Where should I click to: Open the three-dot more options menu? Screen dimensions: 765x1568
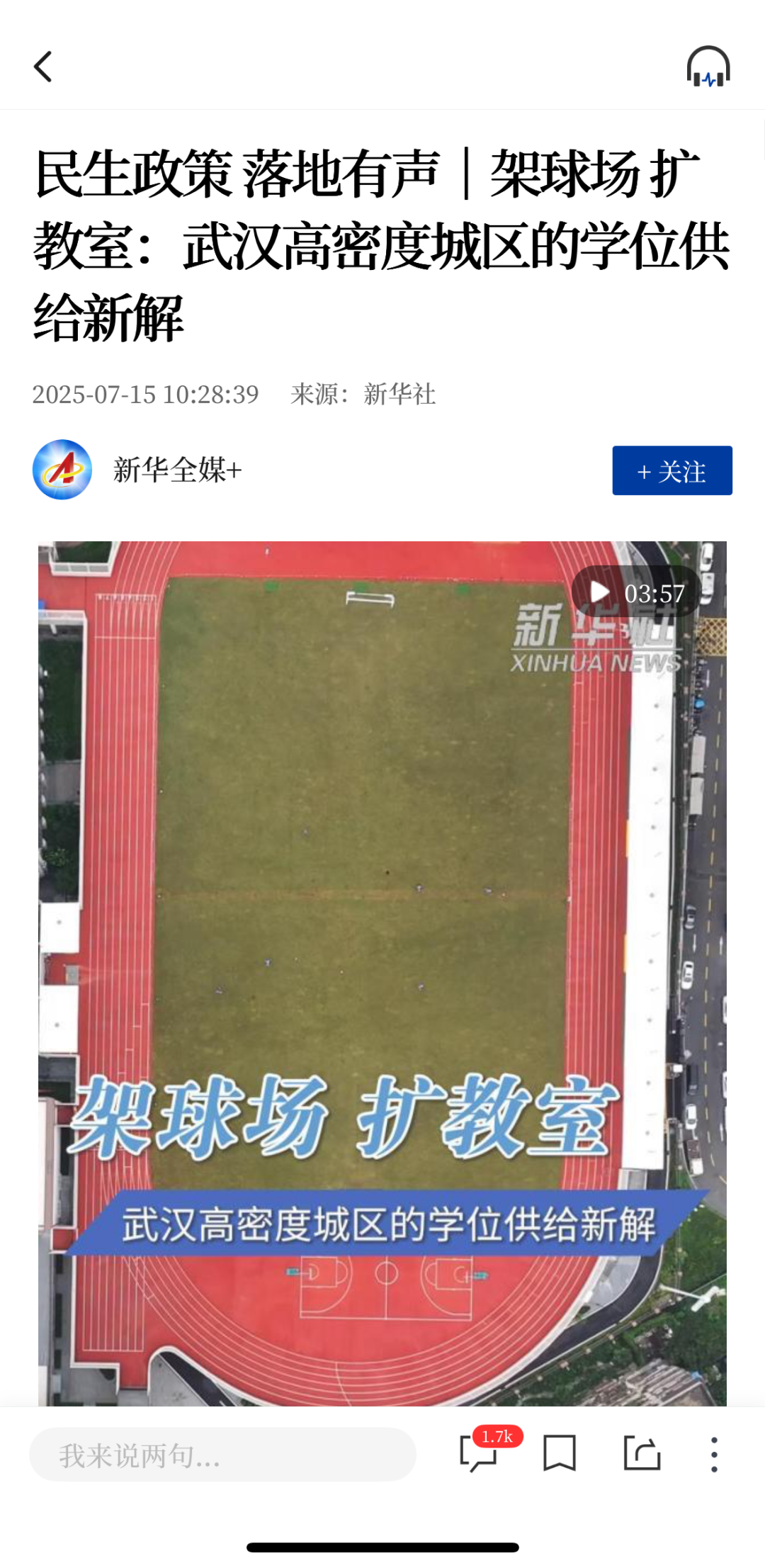tap(714, 1454)
